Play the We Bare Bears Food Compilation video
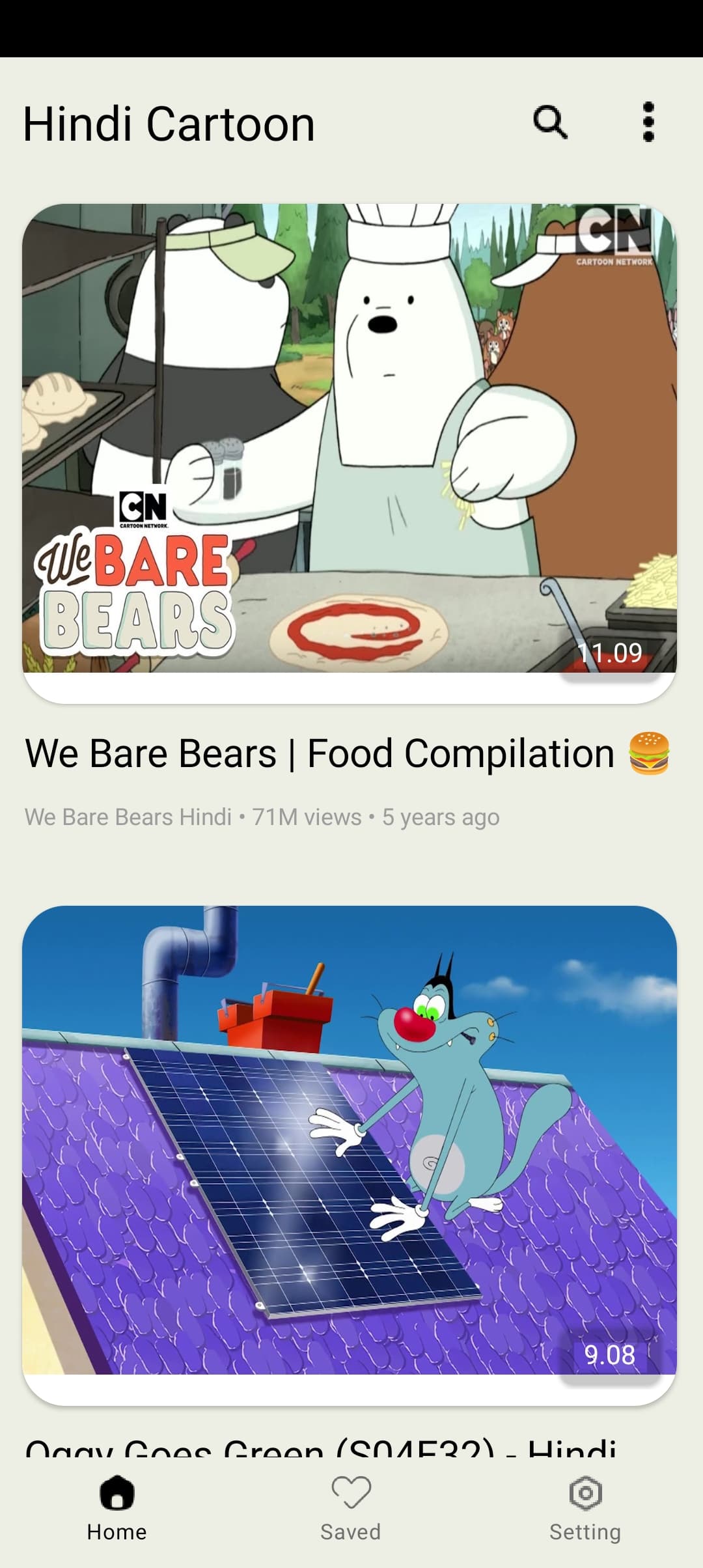Image resolution: width=703 pixels, height=1568 pixels. tap(350, 440)
